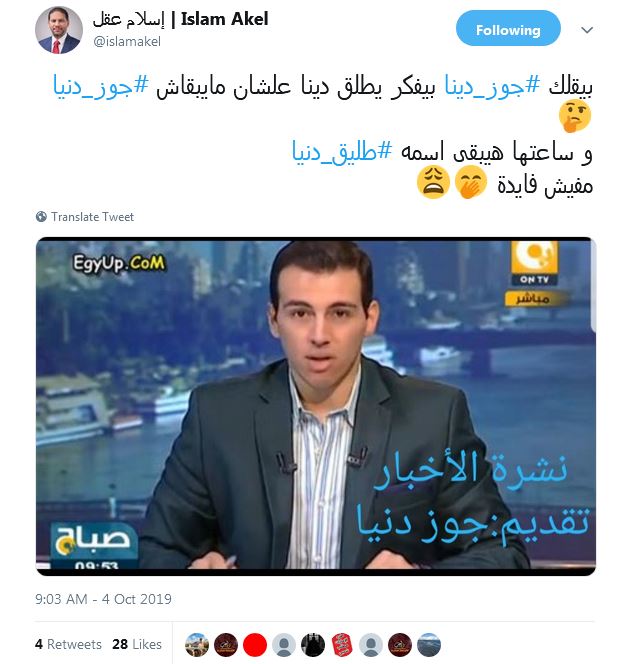Open the tweet's dropdown caret menu
Screen dimensions: 623x664
(587, 30)
